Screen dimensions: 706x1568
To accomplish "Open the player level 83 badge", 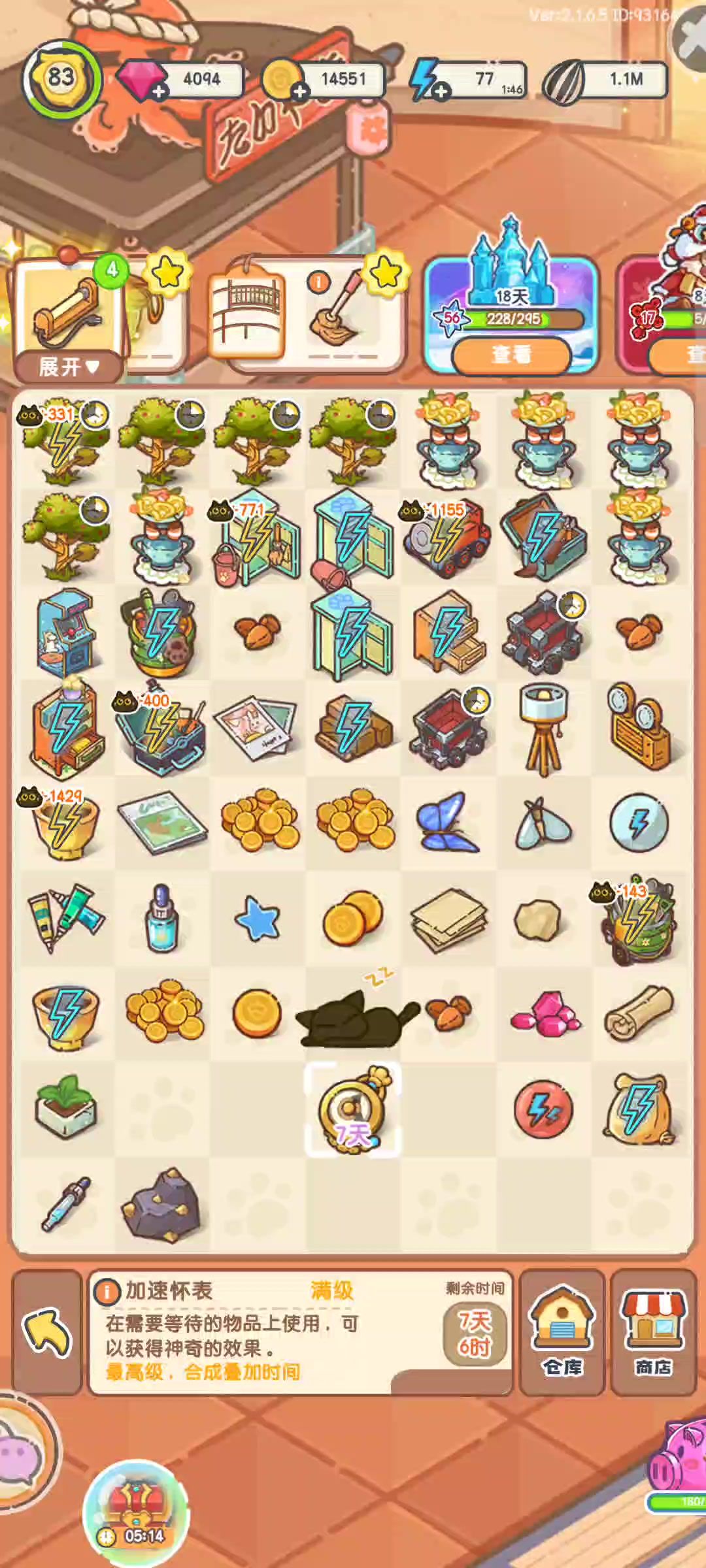I will [x=61, y=78].
